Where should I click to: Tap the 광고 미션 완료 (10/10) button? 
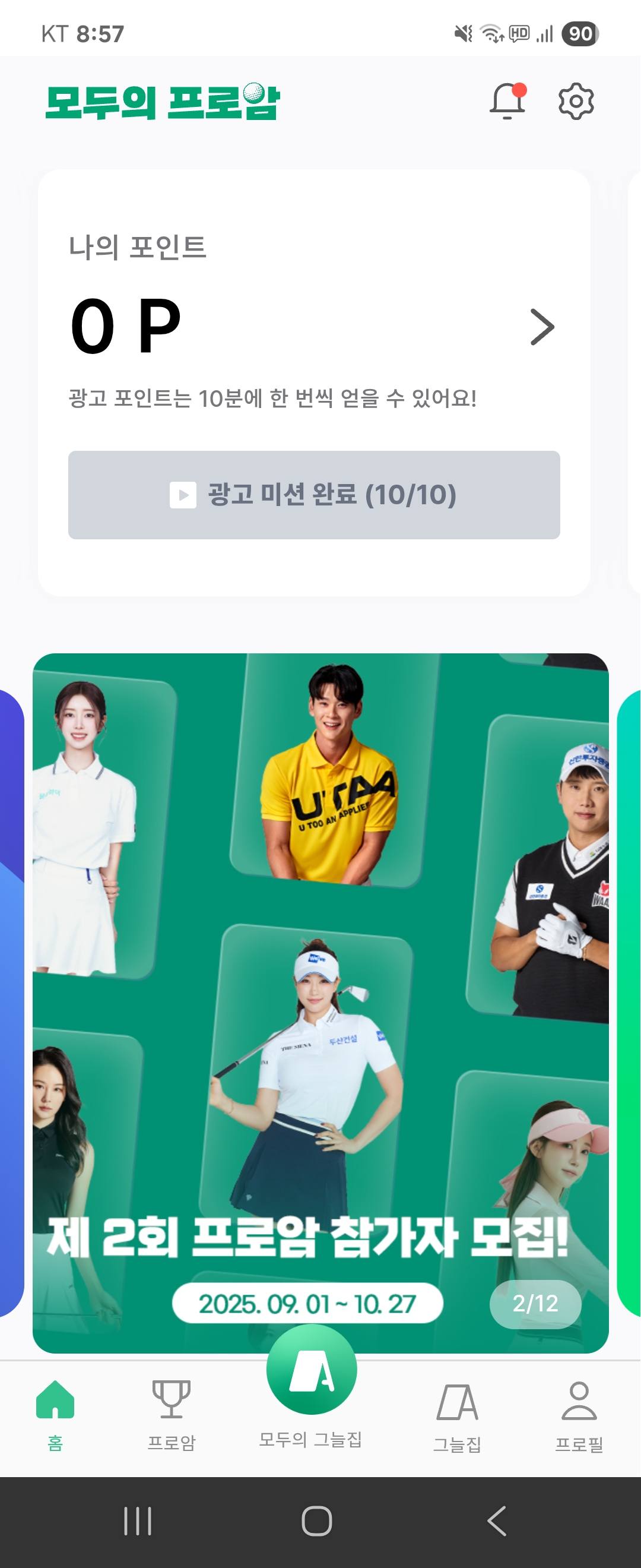pos(314,495)
